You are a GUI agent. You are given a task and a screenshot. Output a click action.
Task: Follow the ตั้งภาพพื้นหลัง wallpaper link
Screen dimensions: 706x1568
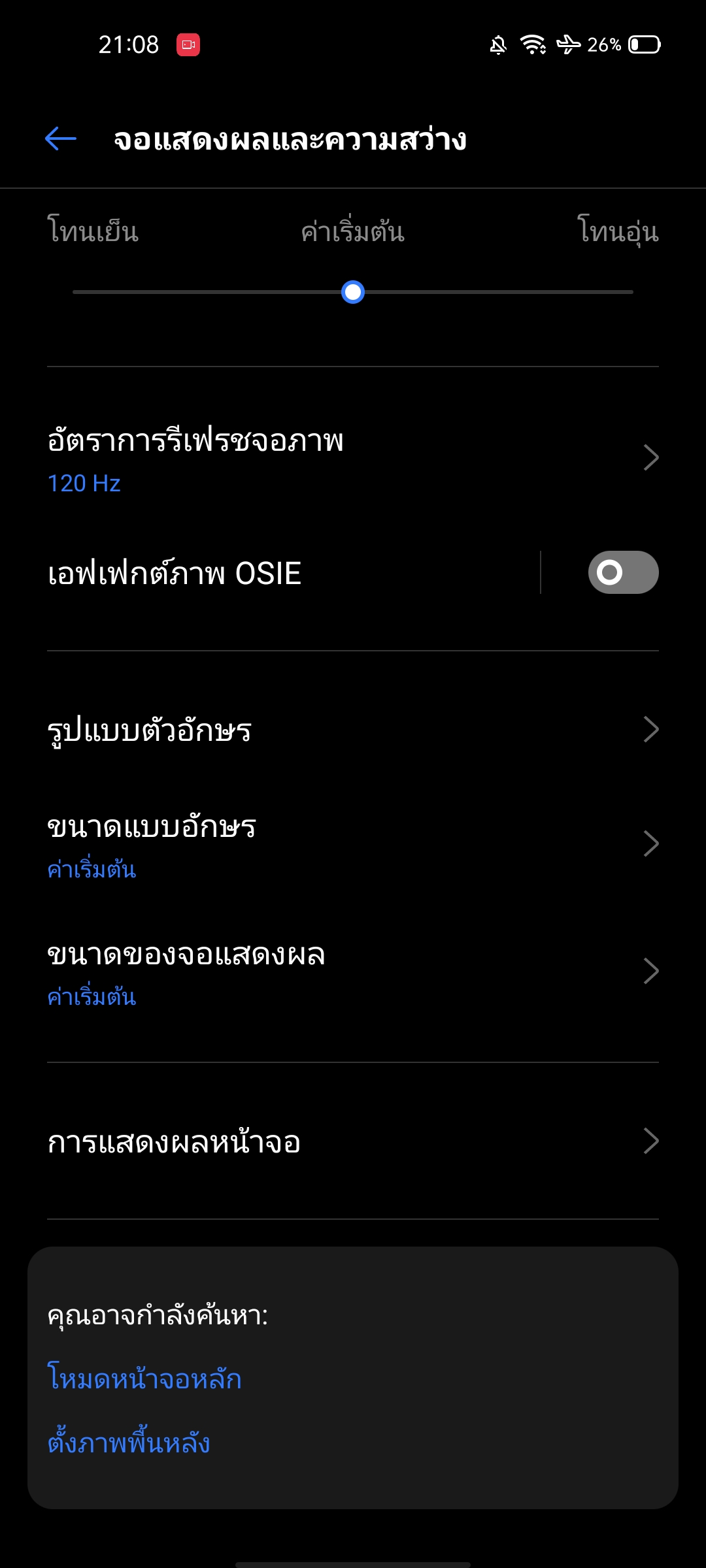[129, 1443]
